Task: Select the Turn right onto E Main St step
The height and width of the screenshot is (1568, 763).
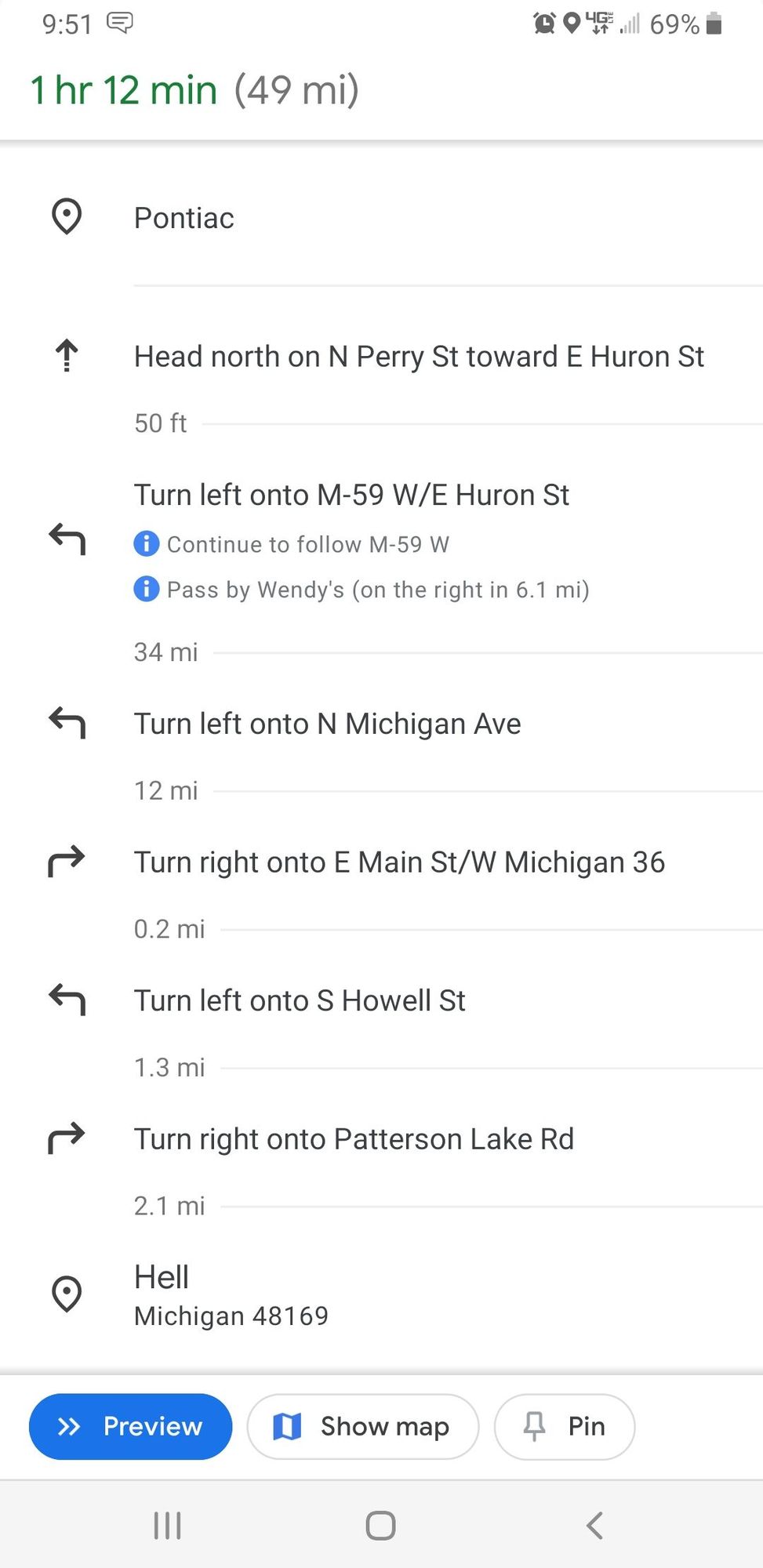Action: coord(399,862)
